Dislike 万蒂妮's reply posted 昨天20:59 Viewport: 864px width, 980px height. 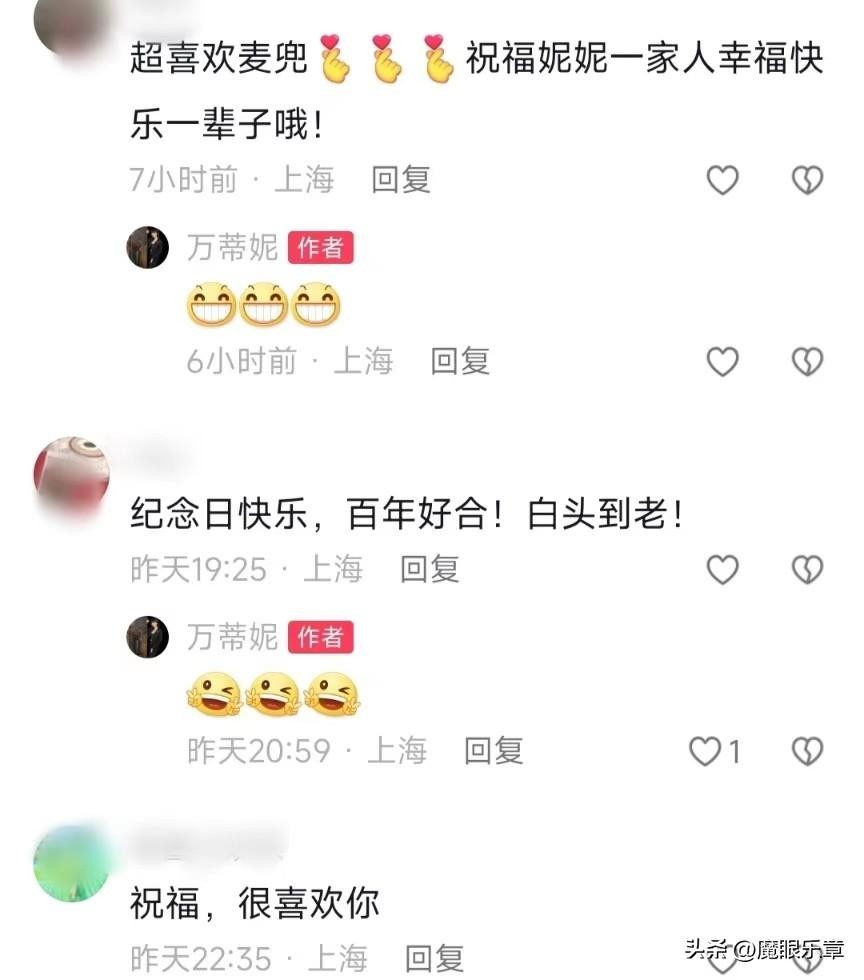tap(807, 750)
